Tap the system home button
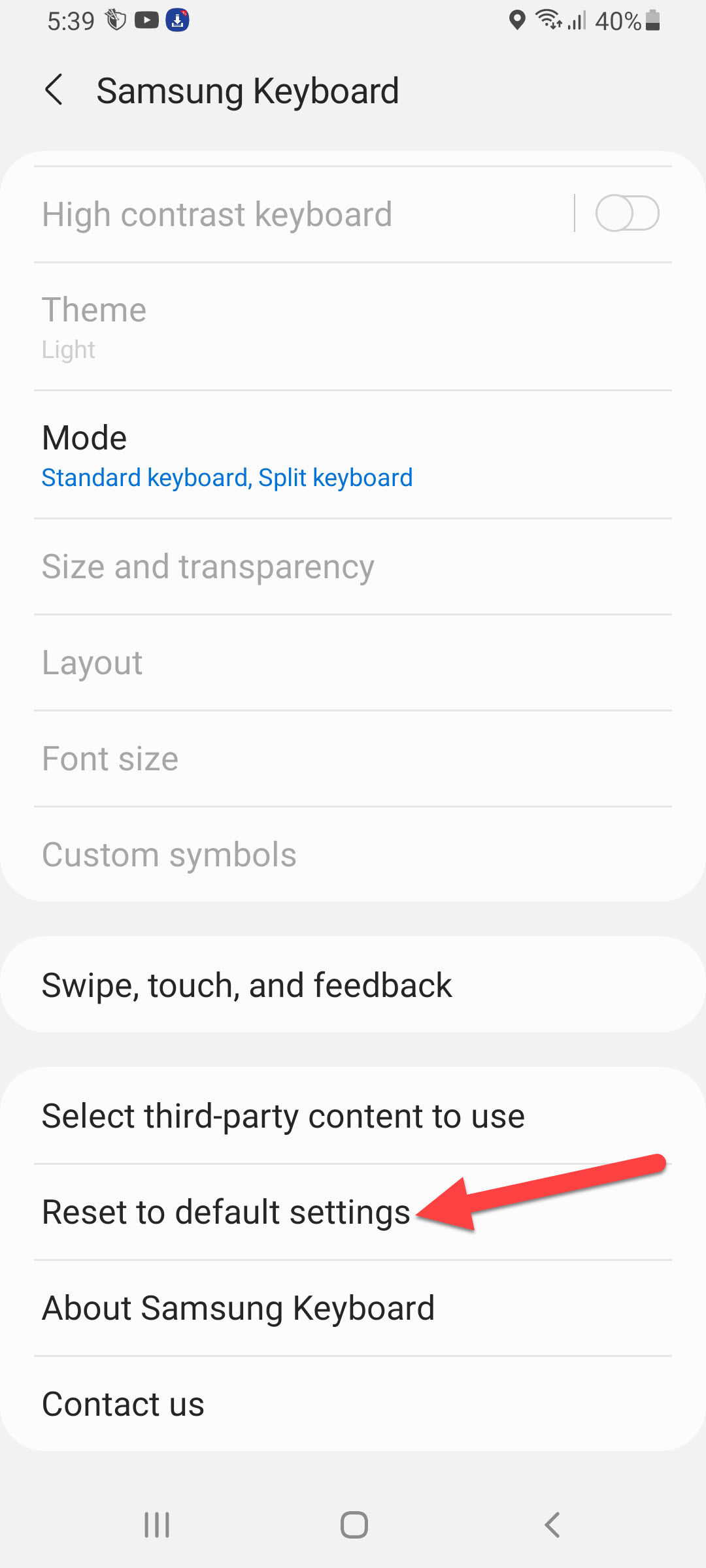The width and height of the screenshot is (706, 1568). pos(354,1526)
